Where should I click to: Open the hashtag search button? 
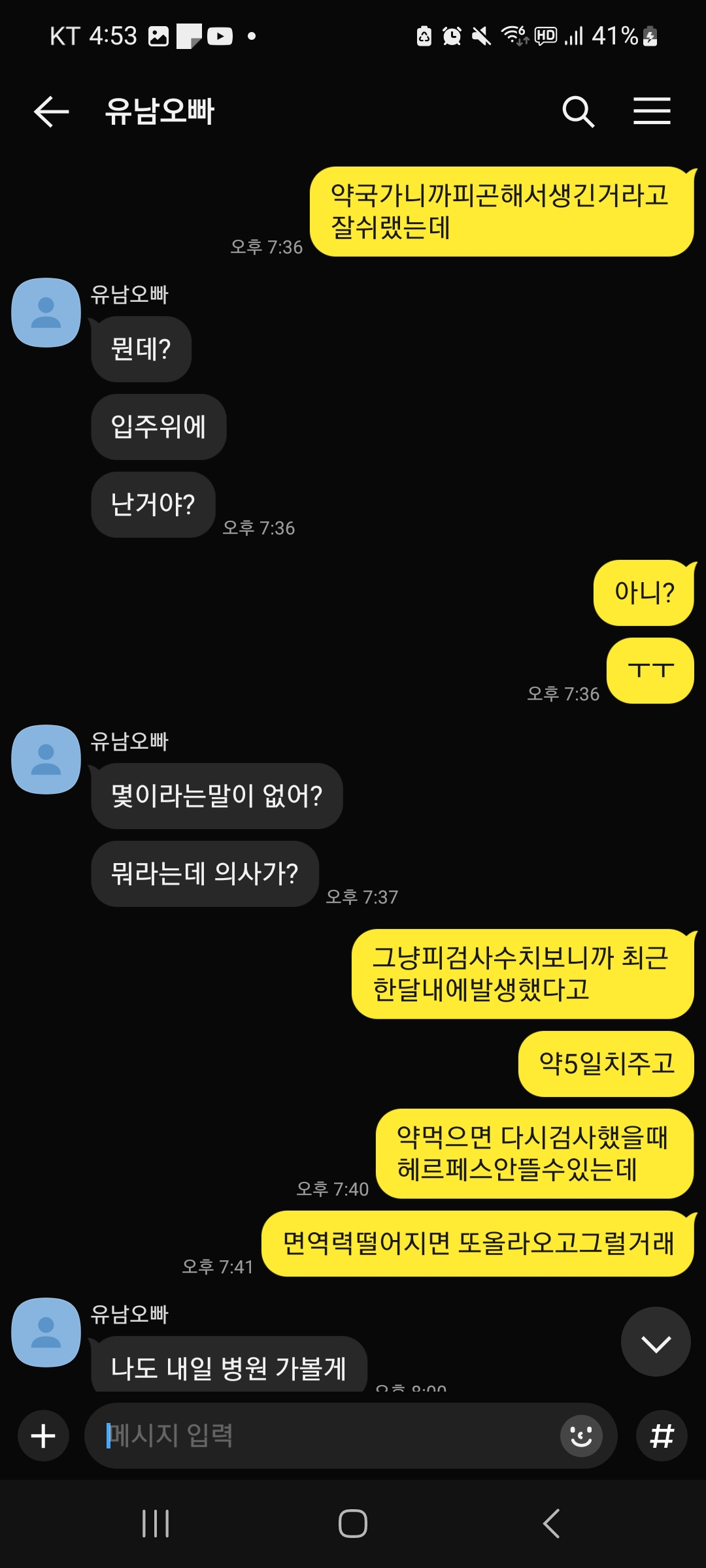coord(662,1435)
